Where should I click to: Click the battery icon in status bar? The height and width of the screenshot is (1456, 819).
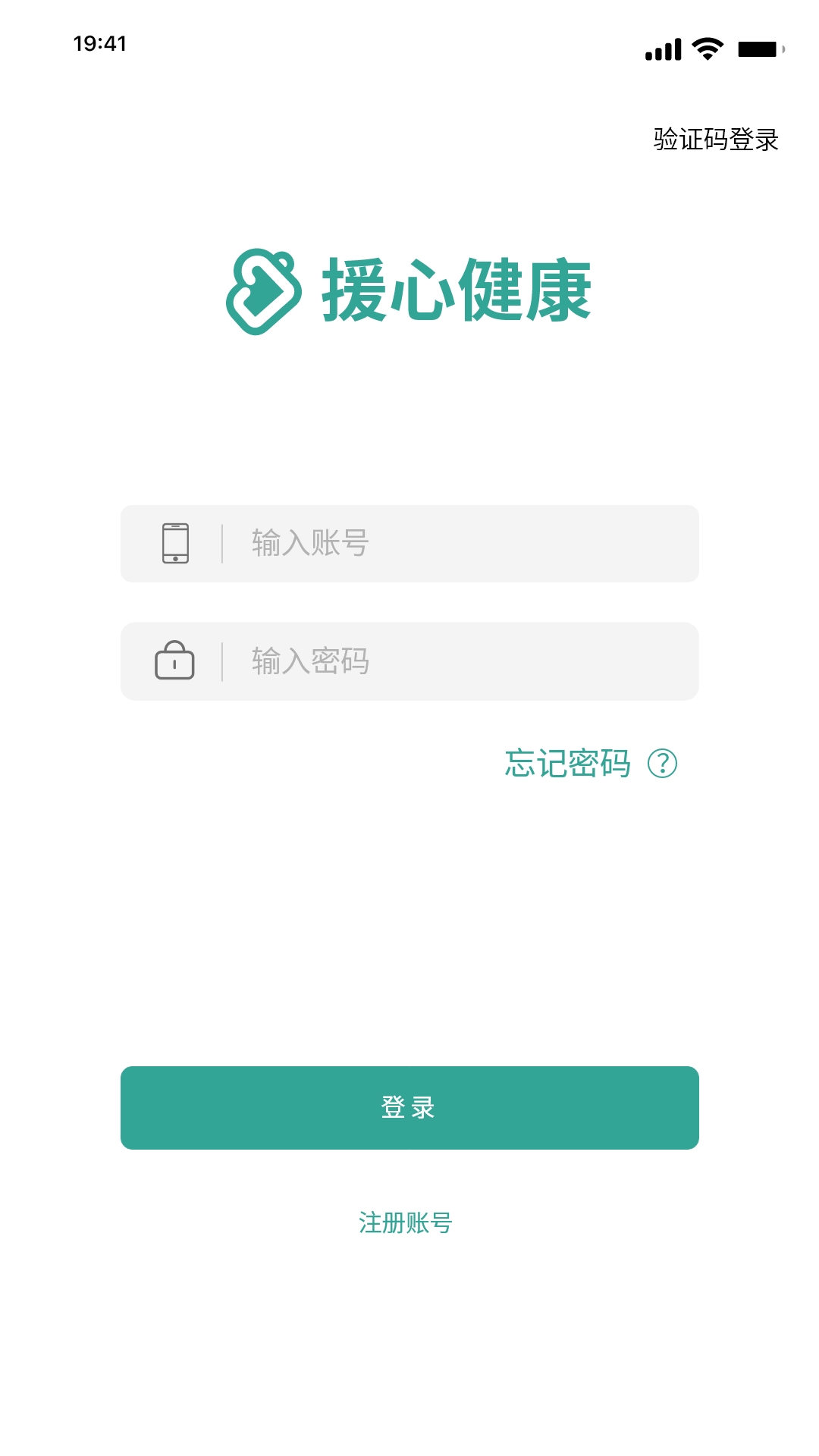[x=758, y=49]
